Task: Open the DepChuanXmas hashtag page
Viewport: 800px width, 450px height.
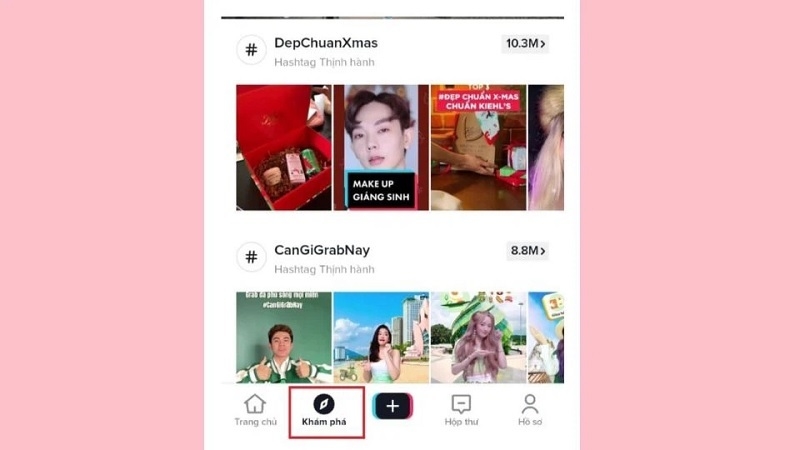Action: click(326, 44)
